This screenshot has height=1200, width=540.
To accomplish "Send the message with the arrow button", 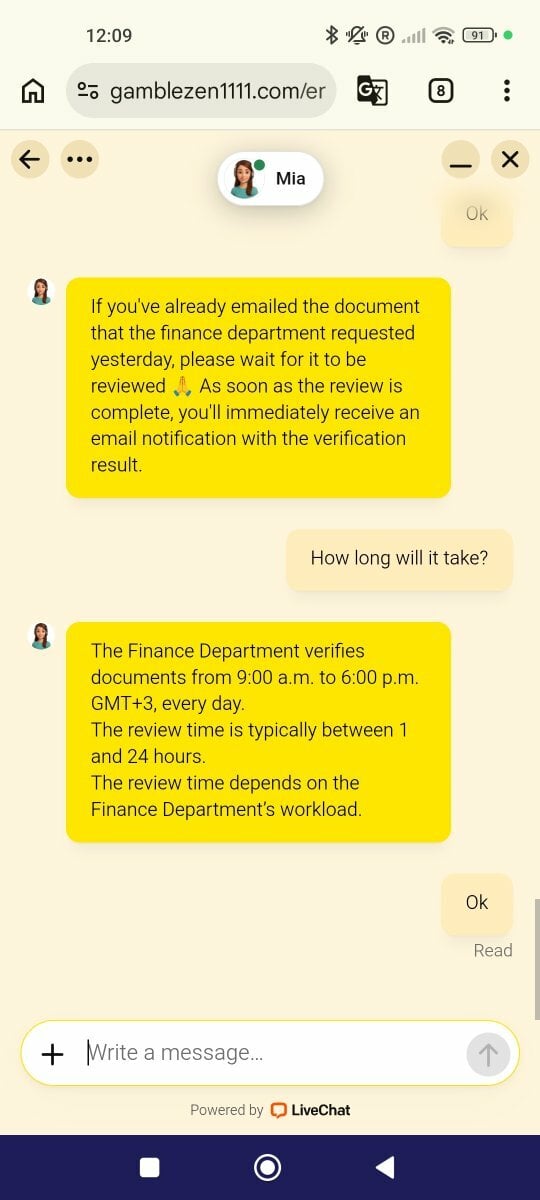I will 488,1053.
